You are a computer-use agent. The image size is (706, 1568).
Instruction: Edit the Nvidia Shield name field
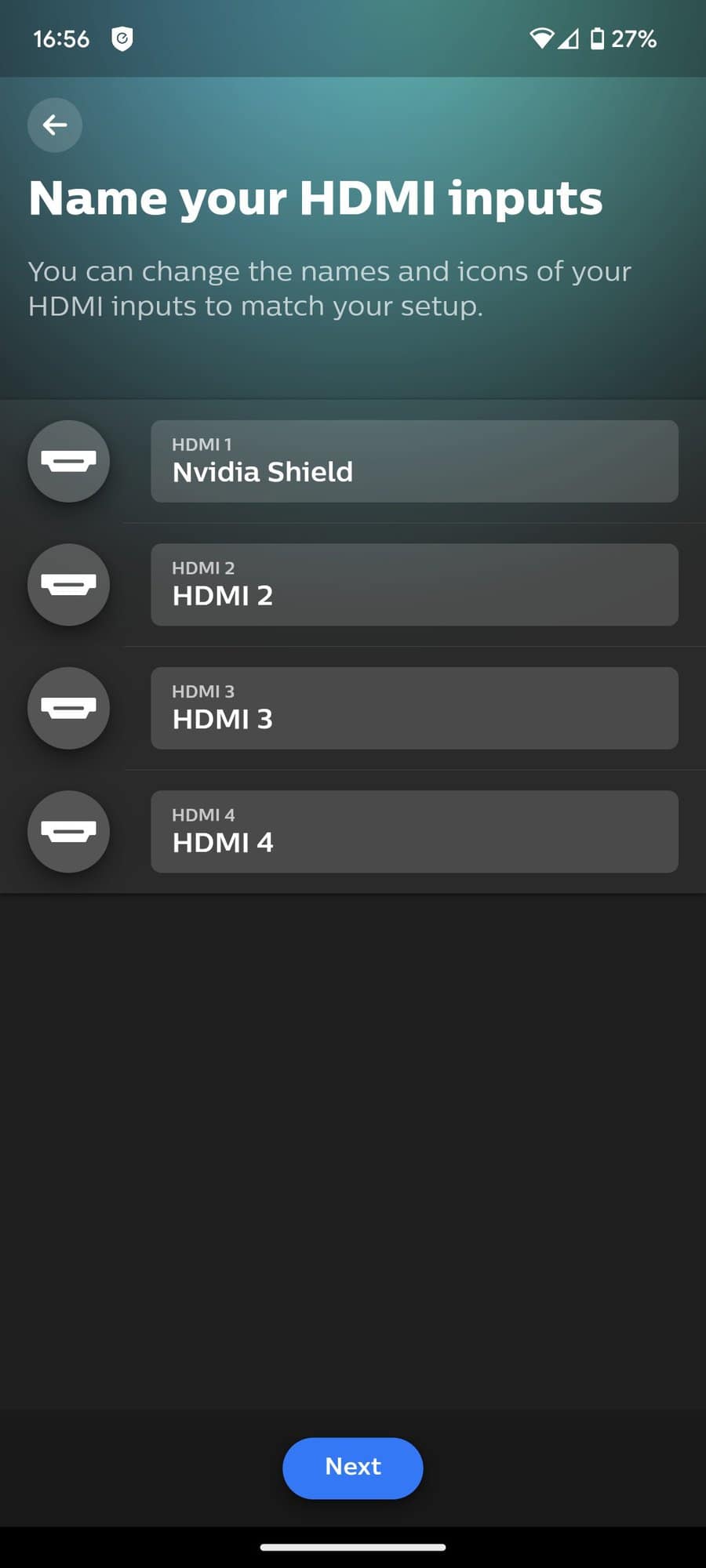tap(414, 461)
